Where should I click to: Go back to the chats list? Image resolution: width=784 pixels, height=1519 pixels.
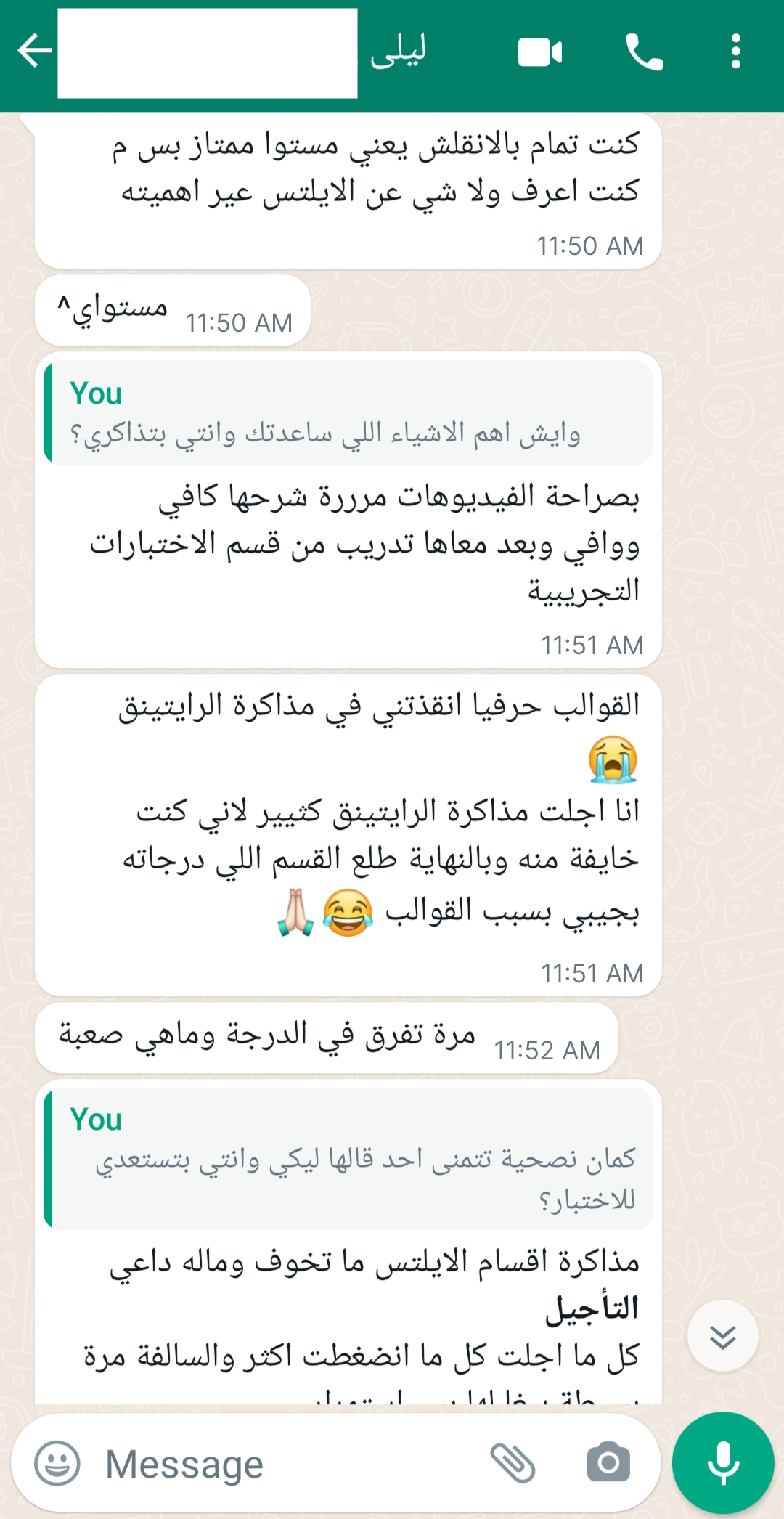point(34,52)
